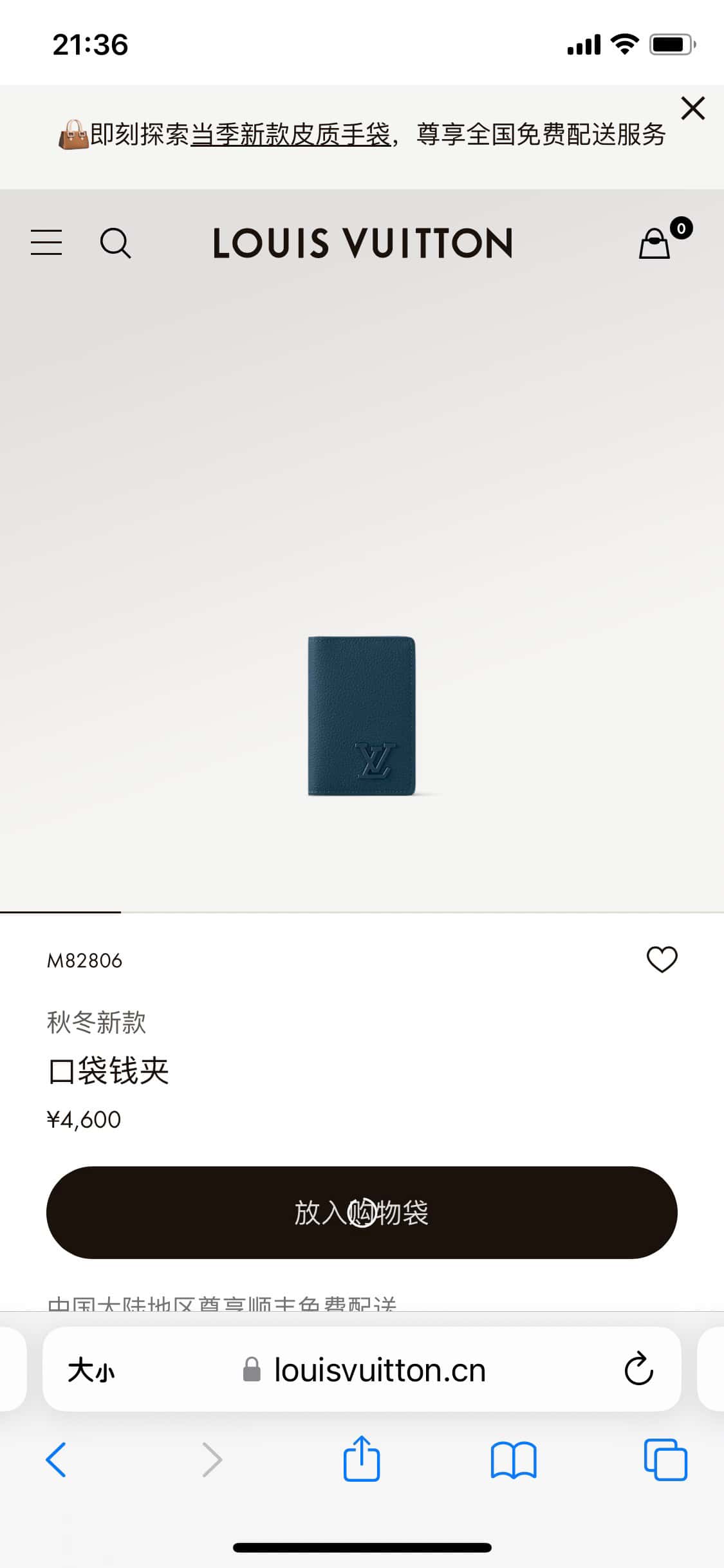This screenshot has height=1568, width=724.
Task: Open the shopping bag
Action: 655,243
